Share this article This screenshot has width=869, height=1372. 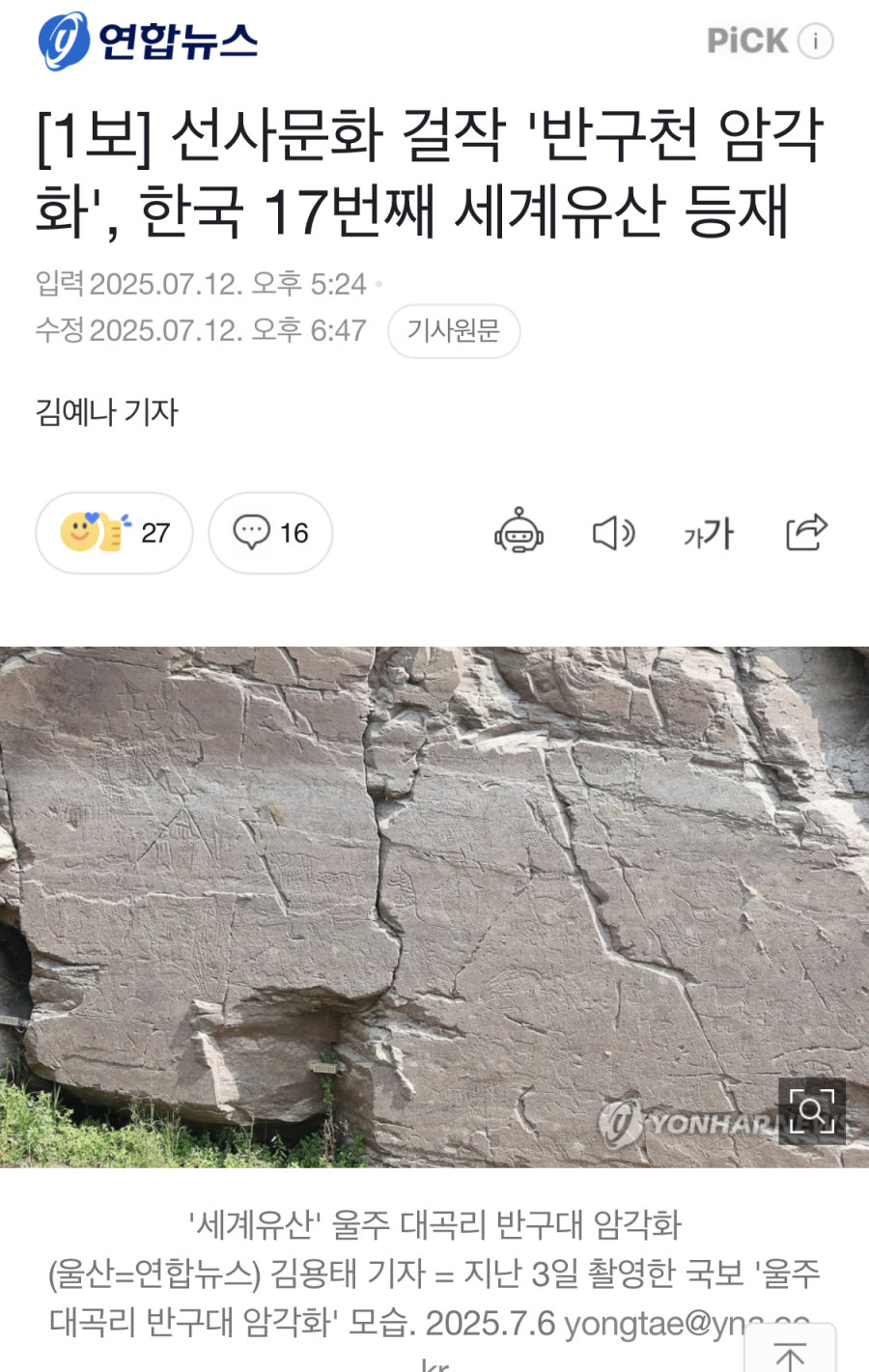click(x=806, y=532)
